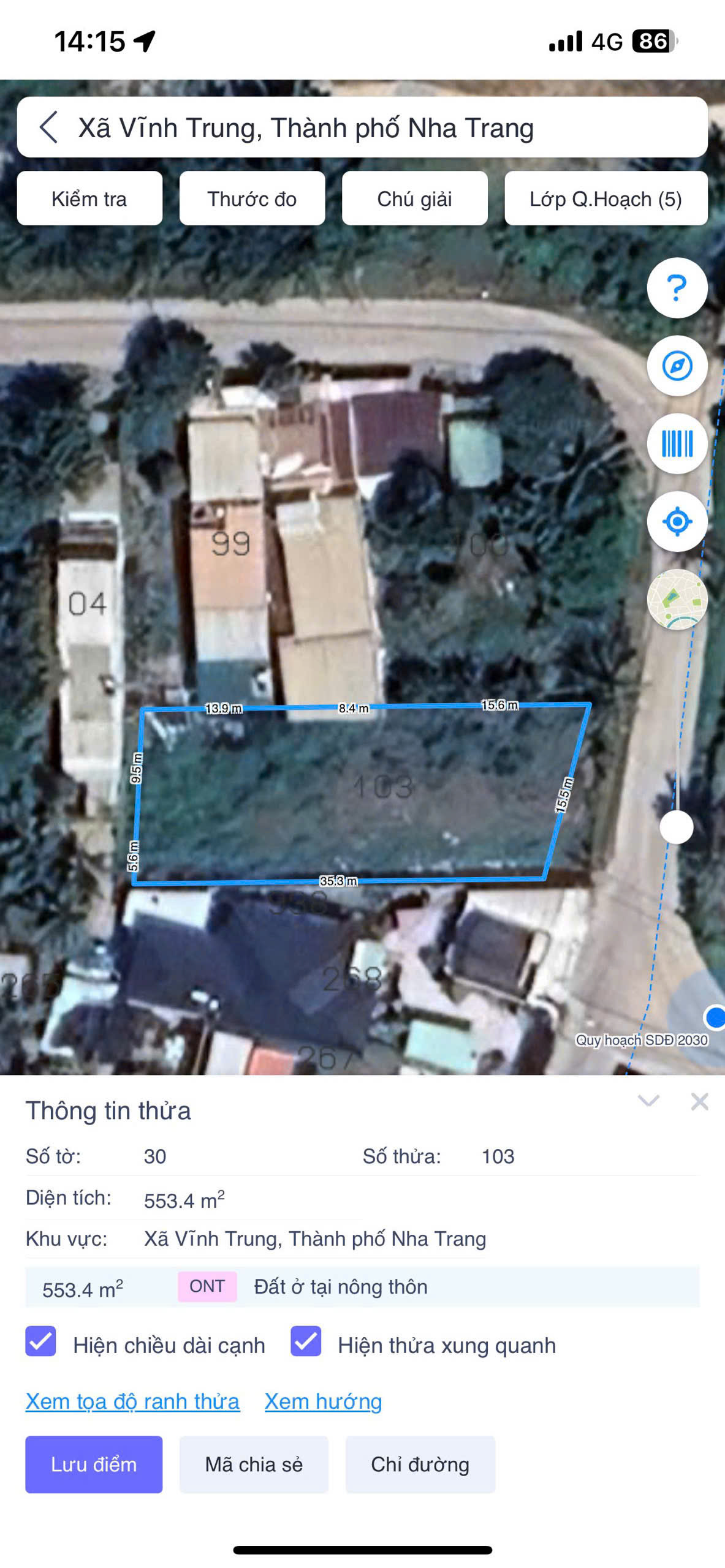This screenshot has height=1568, width=725.
Task: Collapse the Thông tin thửa panel
Action: tap(648, 1101)
